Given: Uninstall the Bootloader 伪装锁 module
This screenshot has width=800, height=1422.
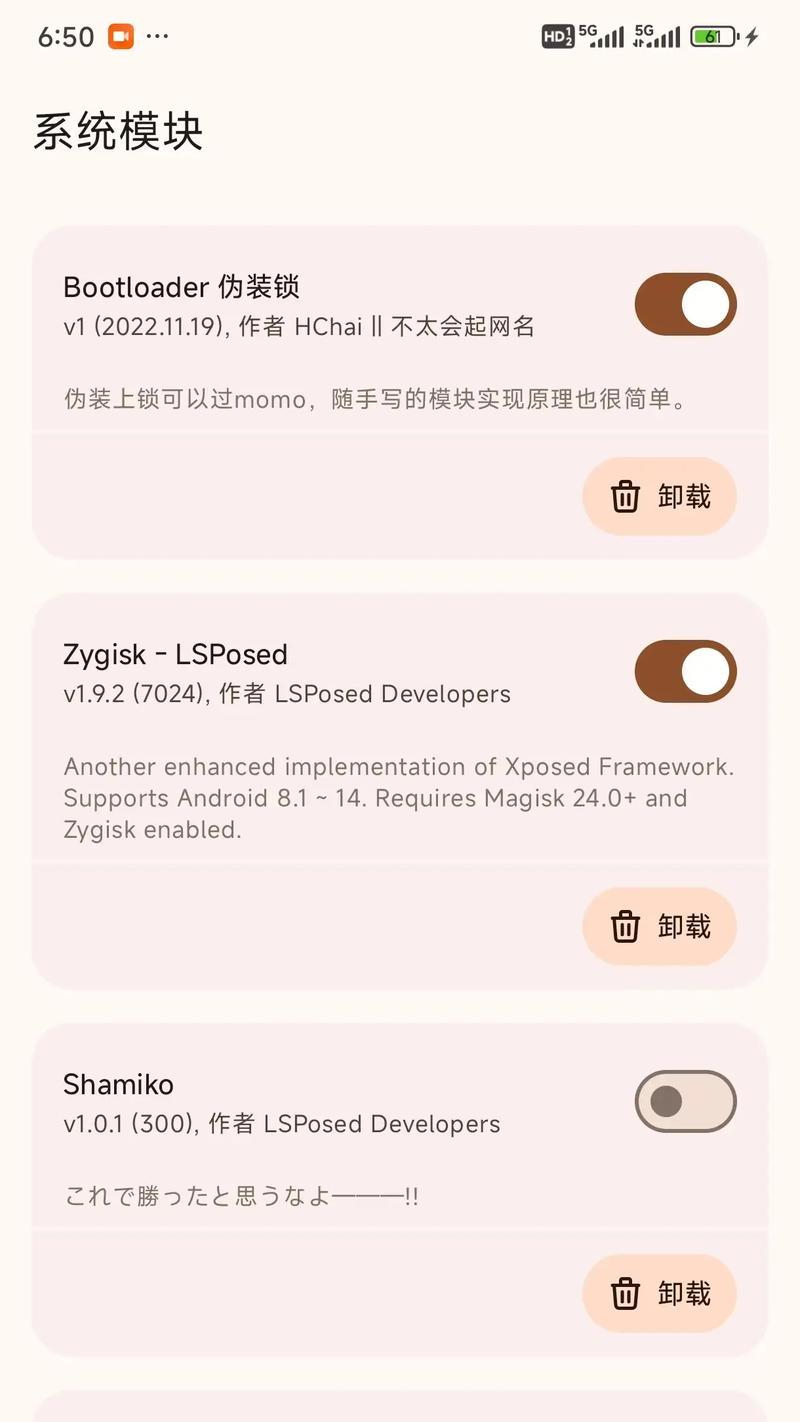Looking at the screenshot, I should (660, 496).
